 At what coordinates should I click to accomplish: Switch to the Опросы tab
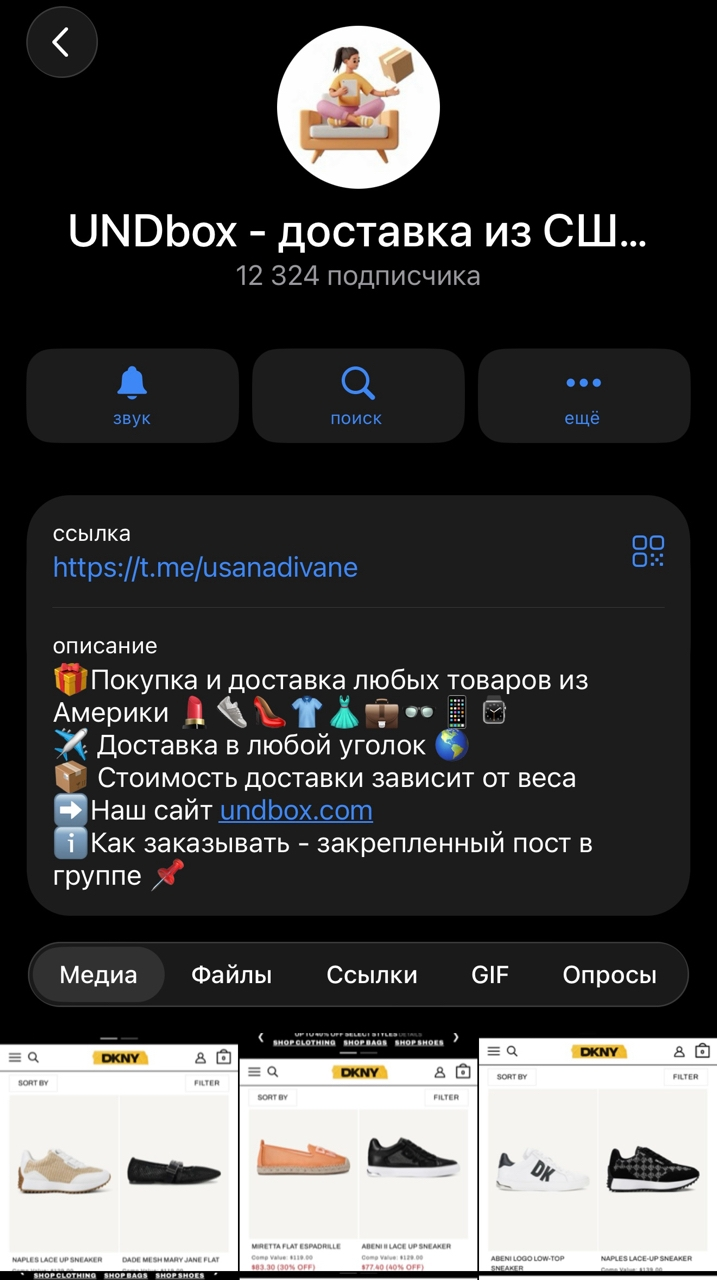tap(609, 975)
